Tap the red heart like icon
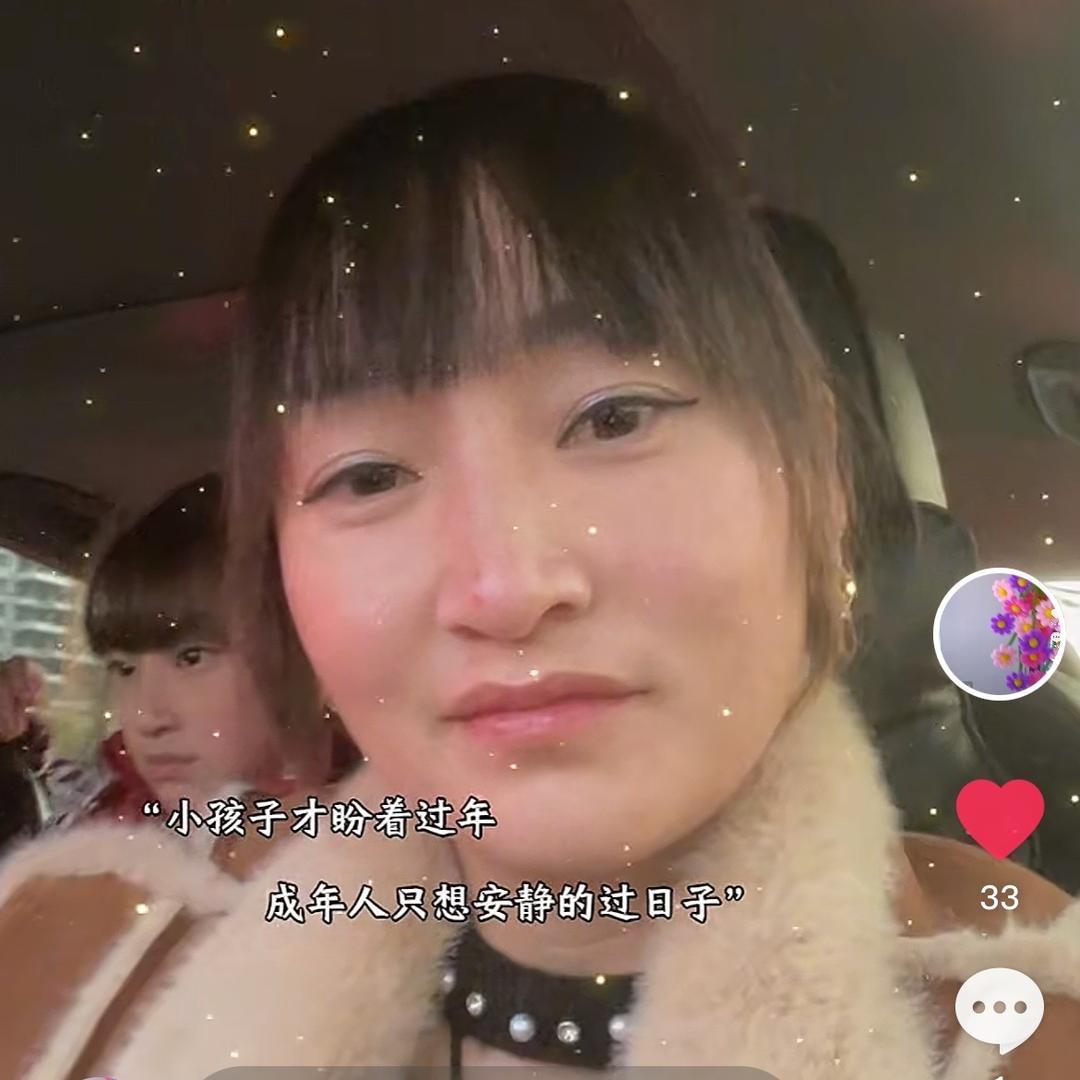This screenshot has width=1080, height=1080. click(x=1000, y=818)
